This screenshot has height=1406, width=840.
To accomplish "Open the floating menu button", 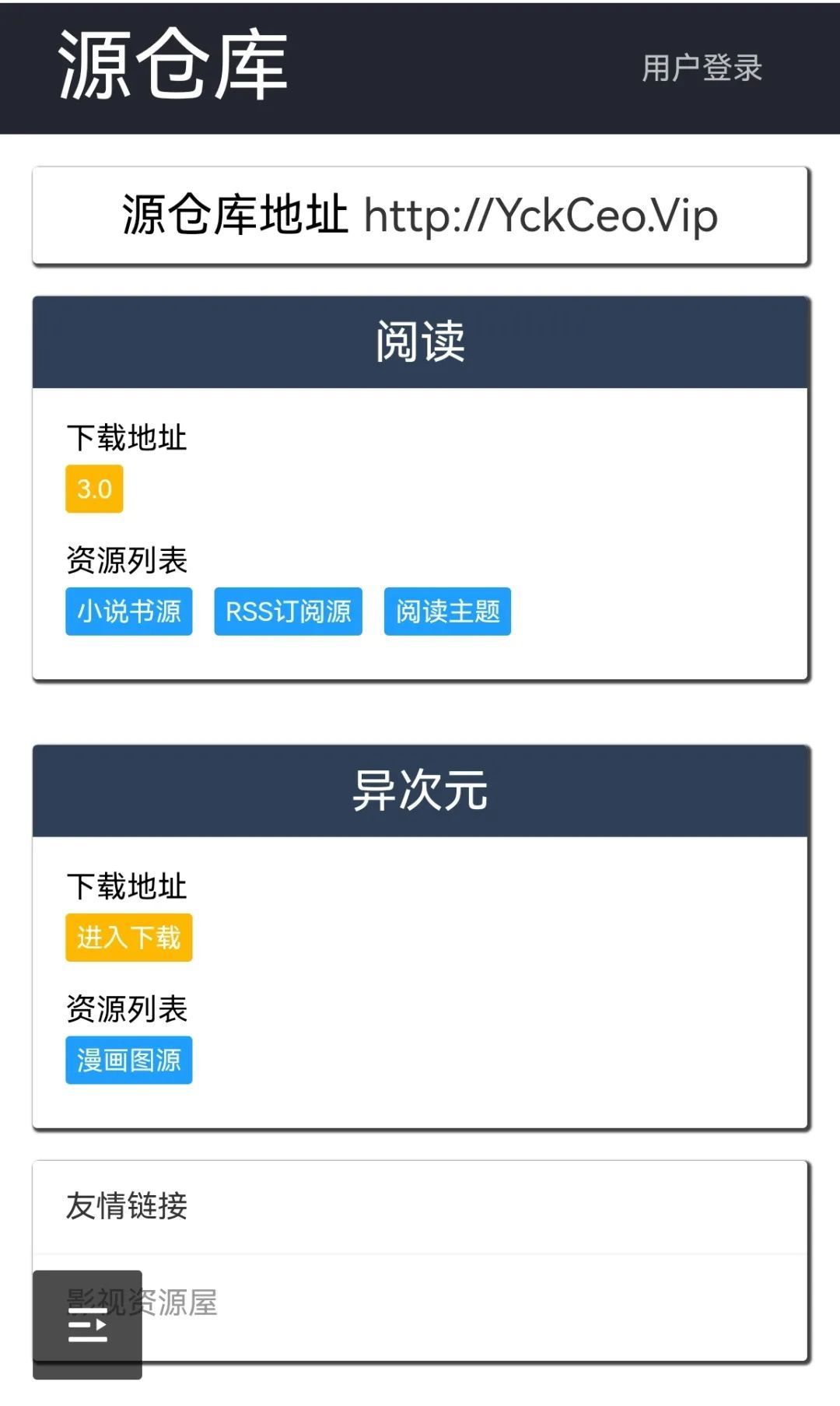I will tap(87, 1324).
